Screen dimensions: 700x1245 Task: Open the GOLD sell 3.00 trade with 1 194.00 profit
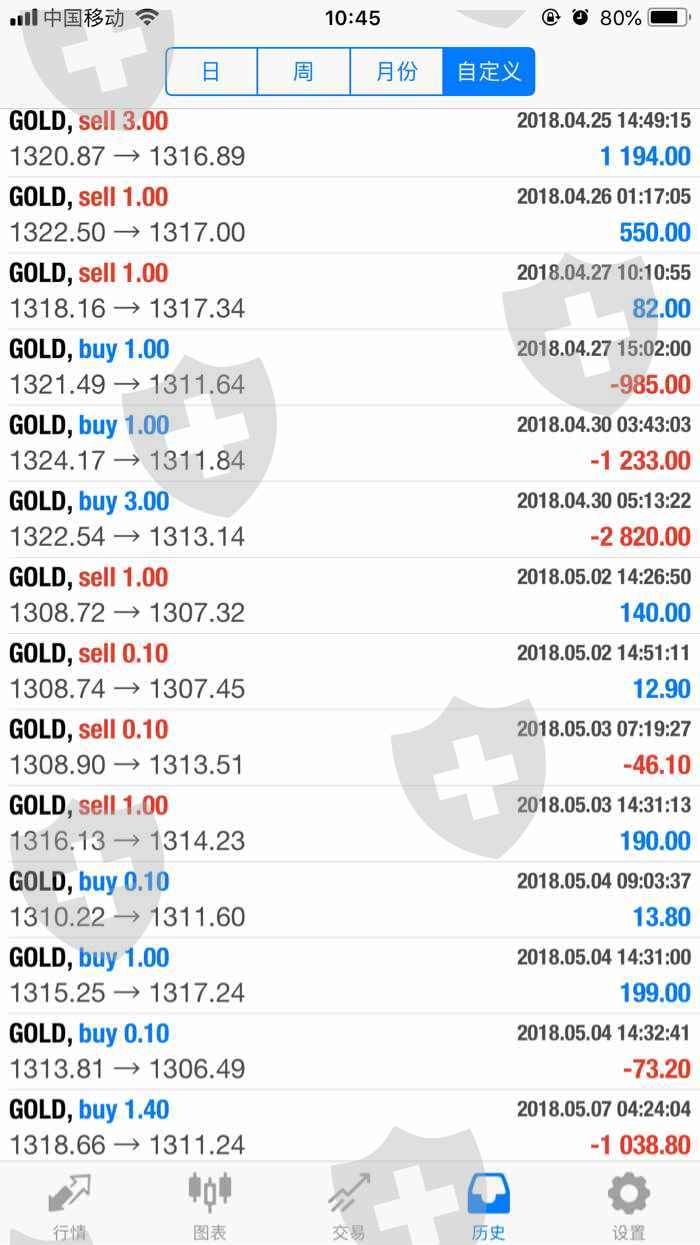(x=350, y=140)
